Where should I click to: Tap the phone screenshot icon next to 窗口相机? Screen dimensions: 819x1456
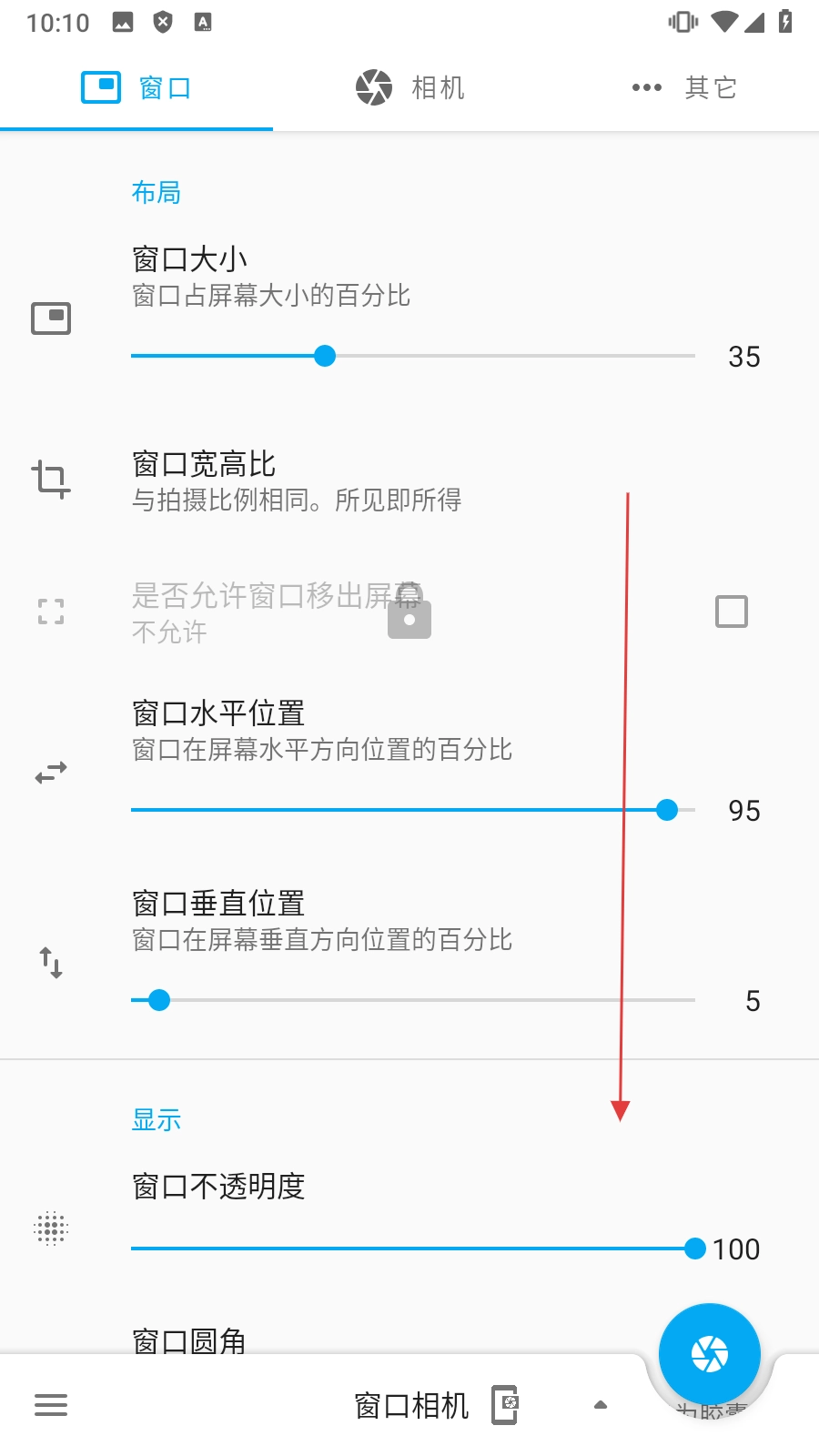click(x=507, y=1405)
